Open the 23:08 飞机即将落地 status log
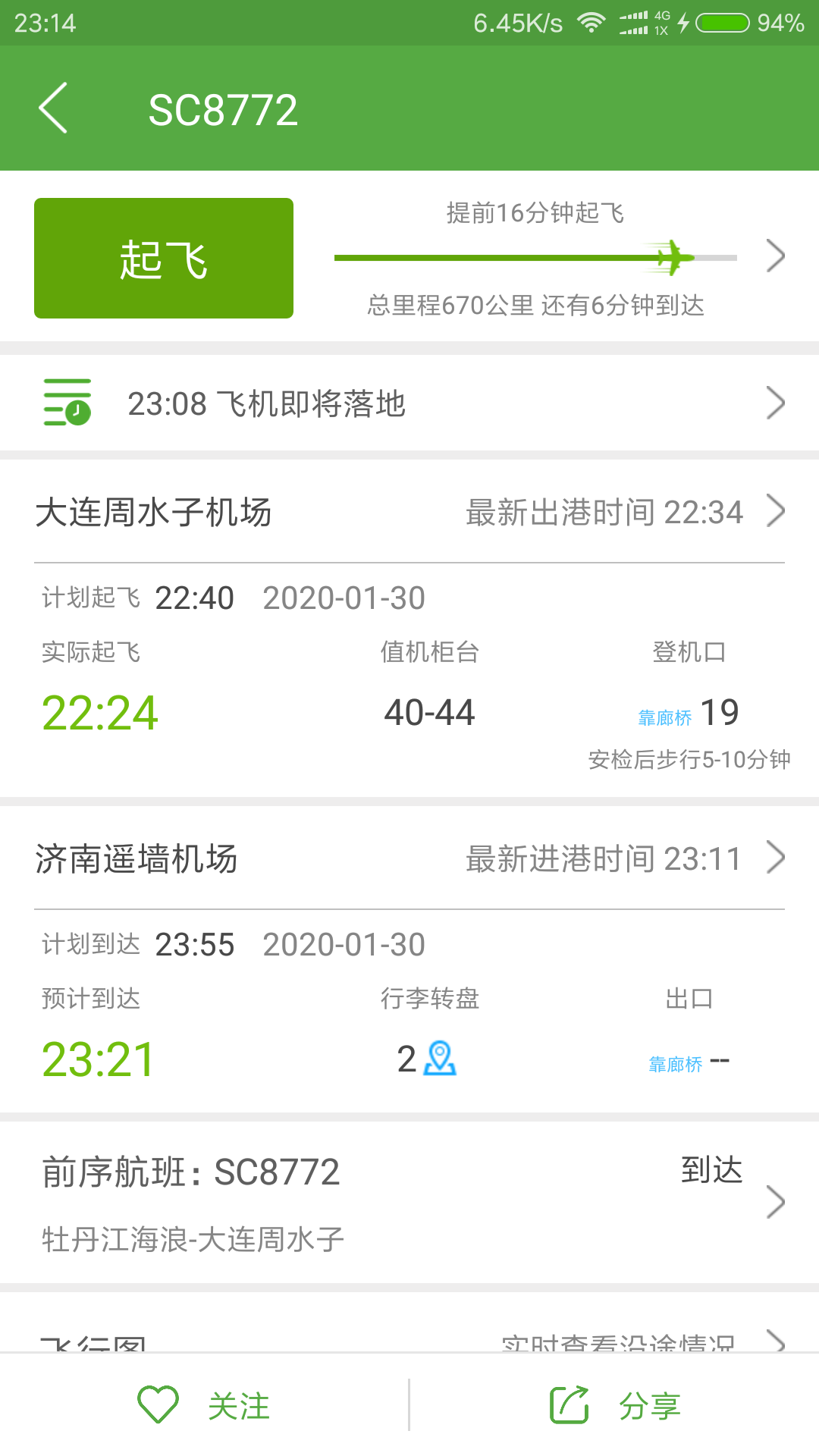 point(409,403)
